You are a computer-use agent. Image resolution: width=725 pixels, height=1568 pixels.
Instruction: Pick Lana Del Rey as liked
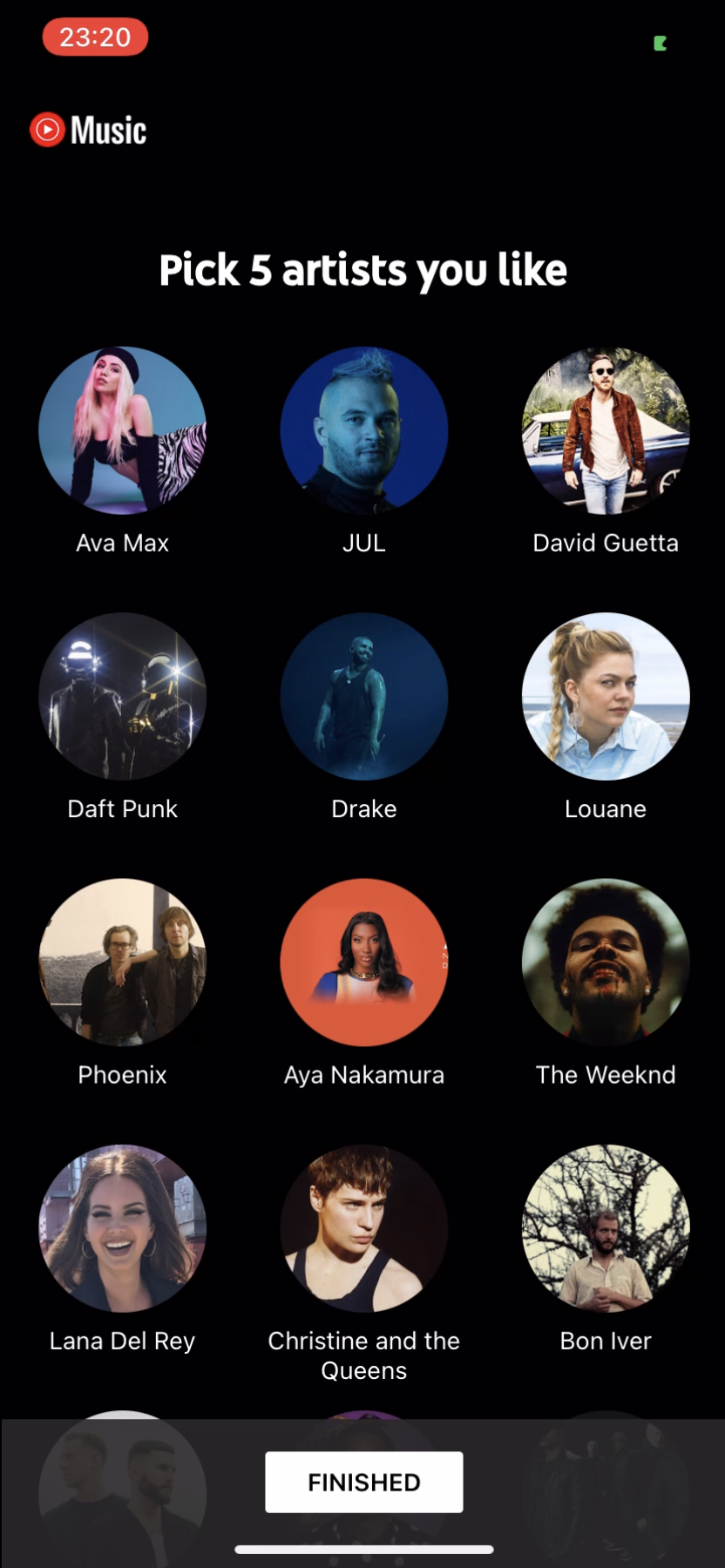tap(122, 1228)
